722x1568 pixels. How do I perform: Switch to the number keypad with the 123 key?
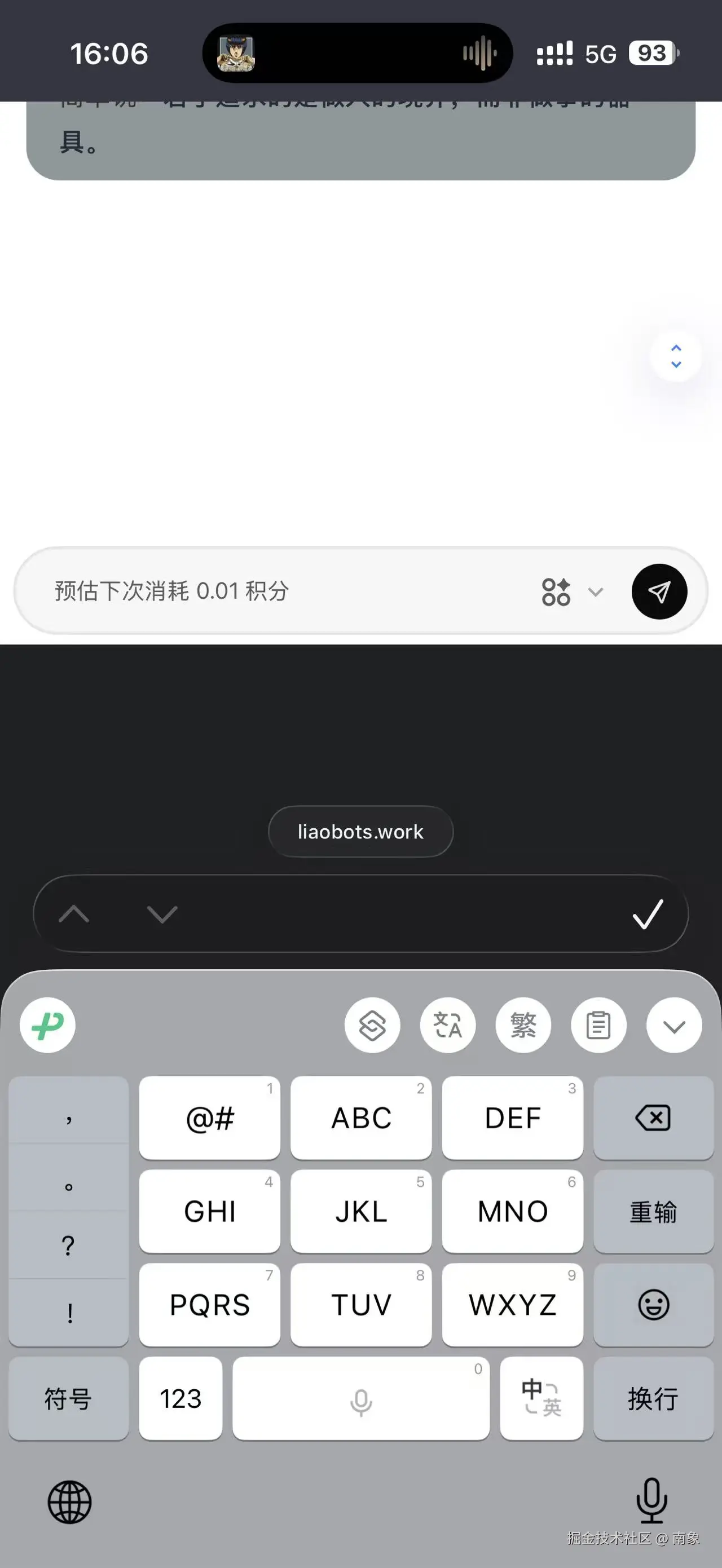(x=180, y=1398)
